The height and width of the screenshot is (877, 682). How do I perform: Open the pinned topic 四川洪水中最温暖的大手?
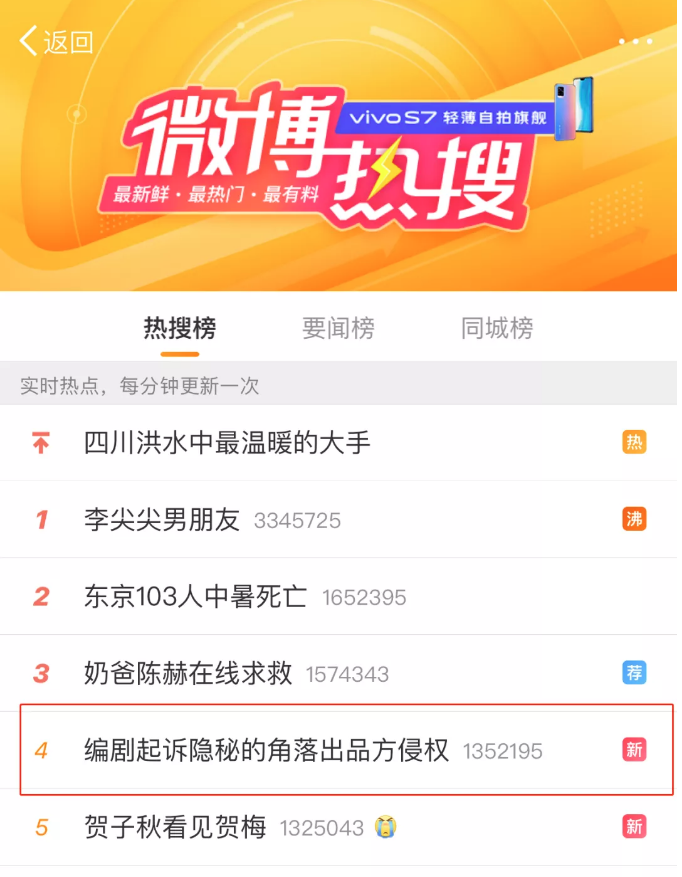[228, 442]
